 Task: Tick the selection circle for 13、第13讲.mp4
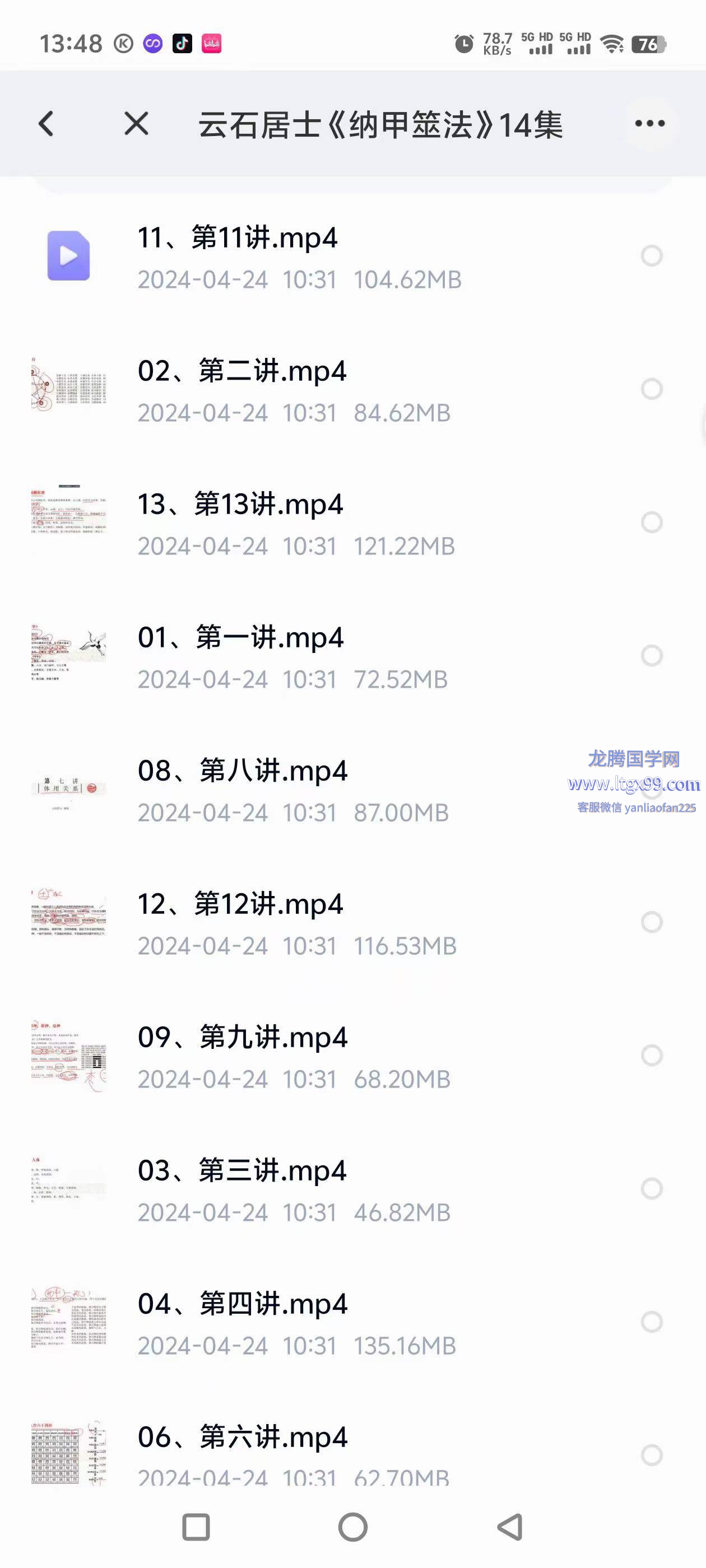point(651,522)
